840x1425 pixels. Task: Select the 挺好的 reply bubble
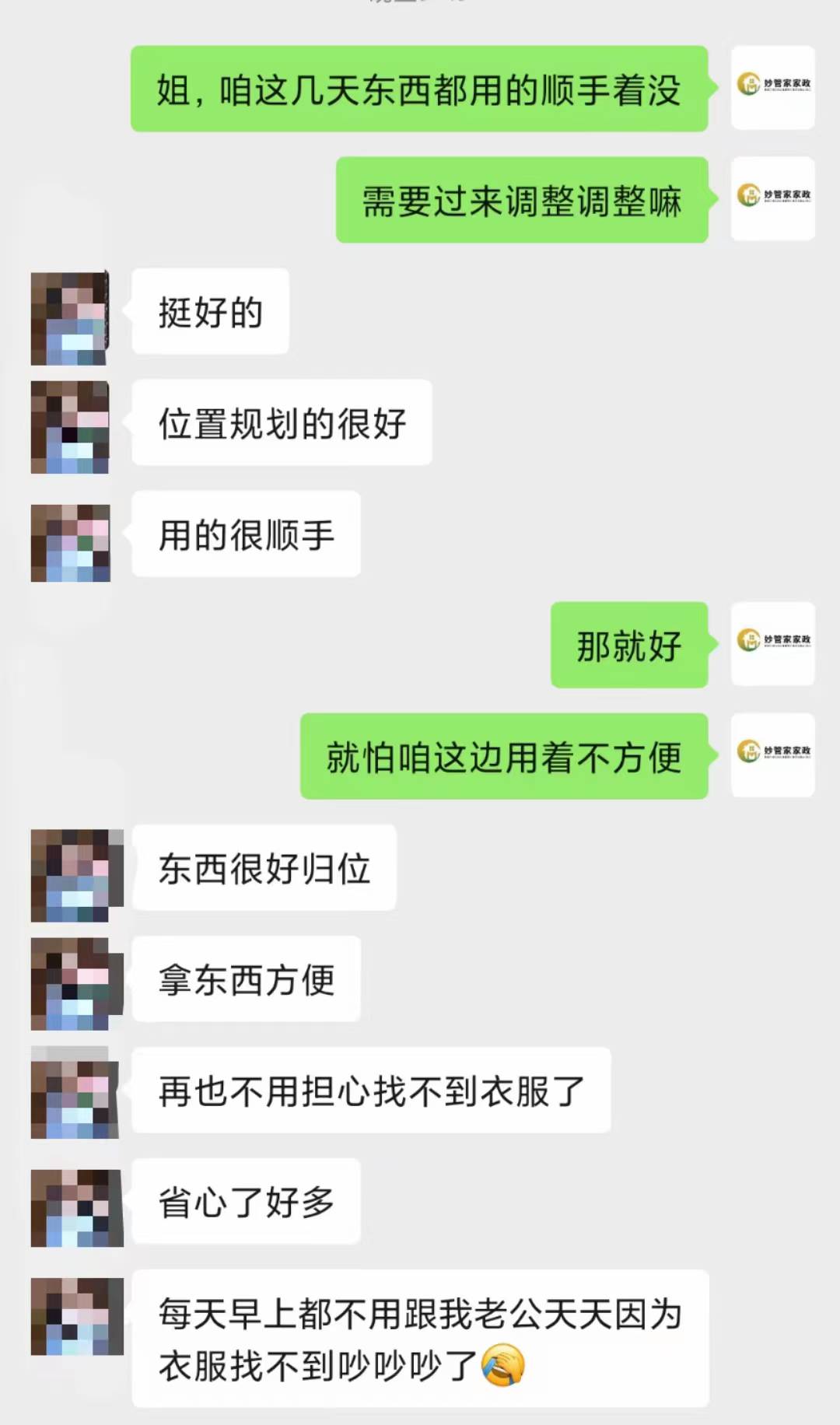(208, 311)
